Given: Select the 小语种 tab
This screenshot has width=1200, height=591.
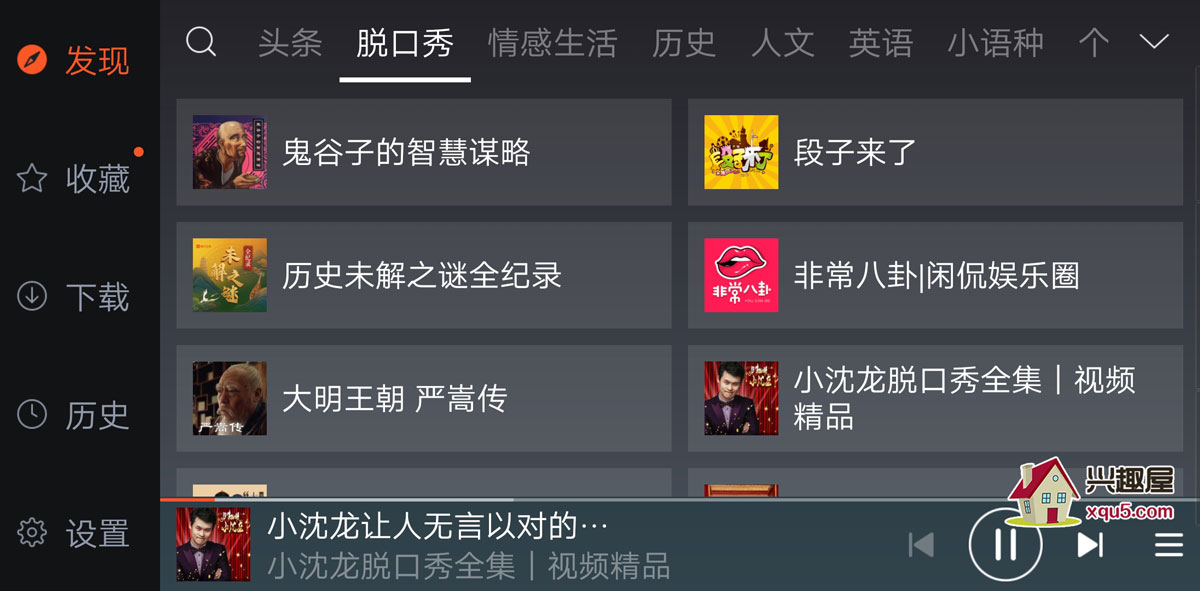Looking at the screenshot, I should pos(995,43).
